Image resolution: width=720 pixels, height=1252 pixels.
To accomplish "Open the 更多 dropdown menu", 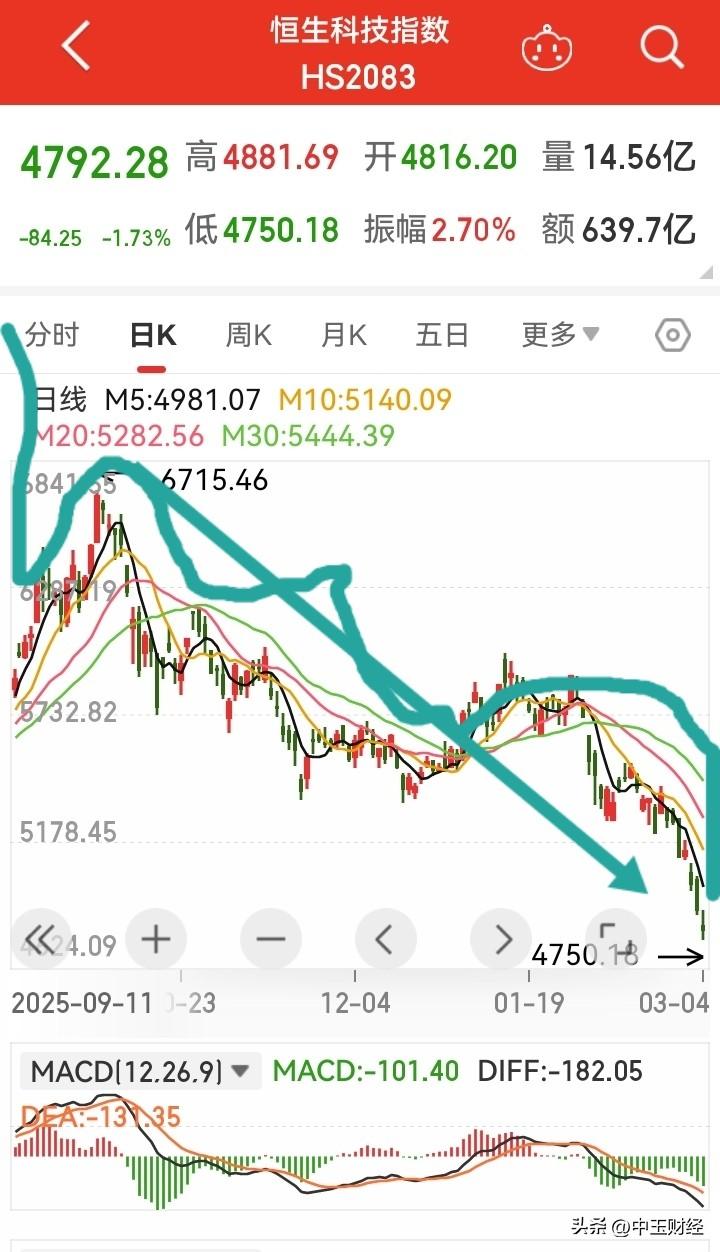I will (x=558, y=335).
